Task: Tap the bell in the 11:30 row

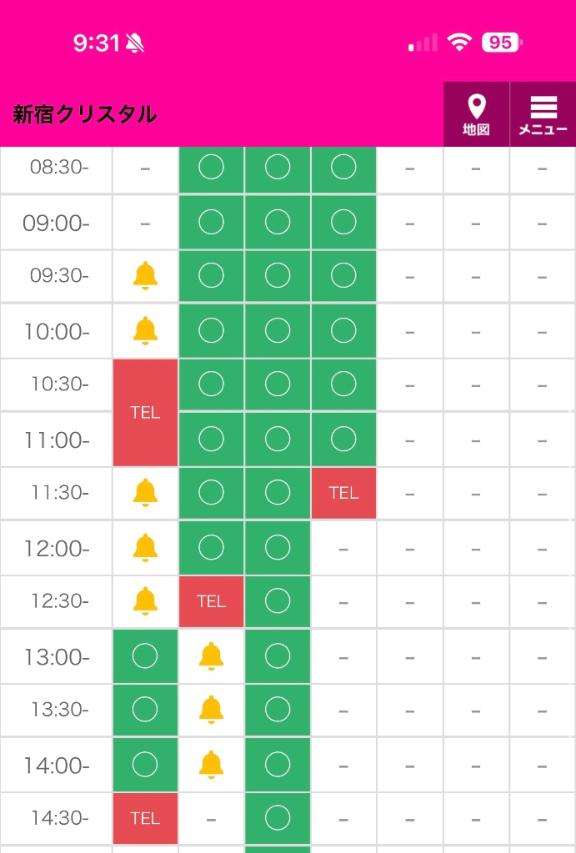Action: 145,493
